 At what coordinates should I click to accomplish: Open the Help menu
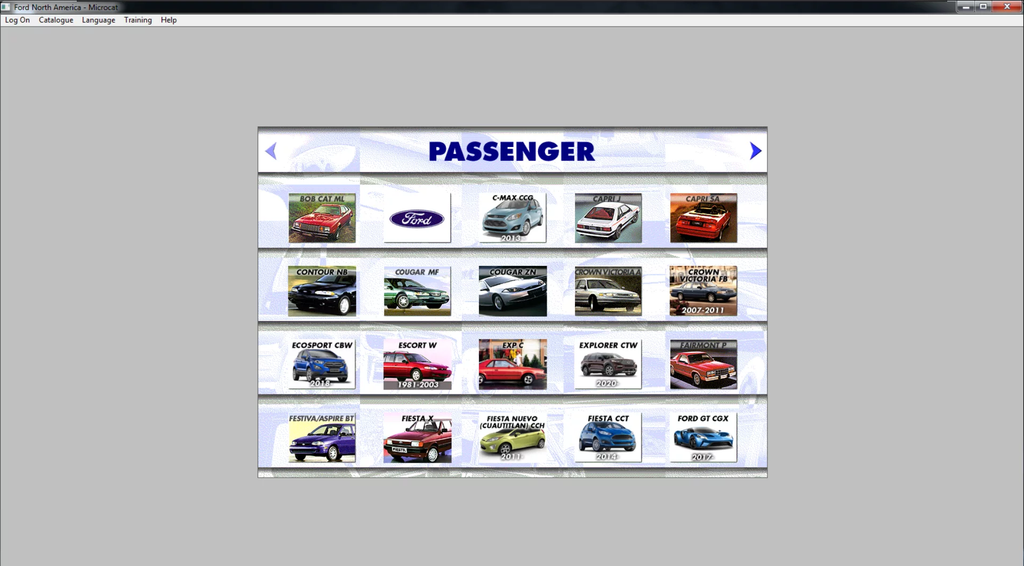click(x=168, y=20)
